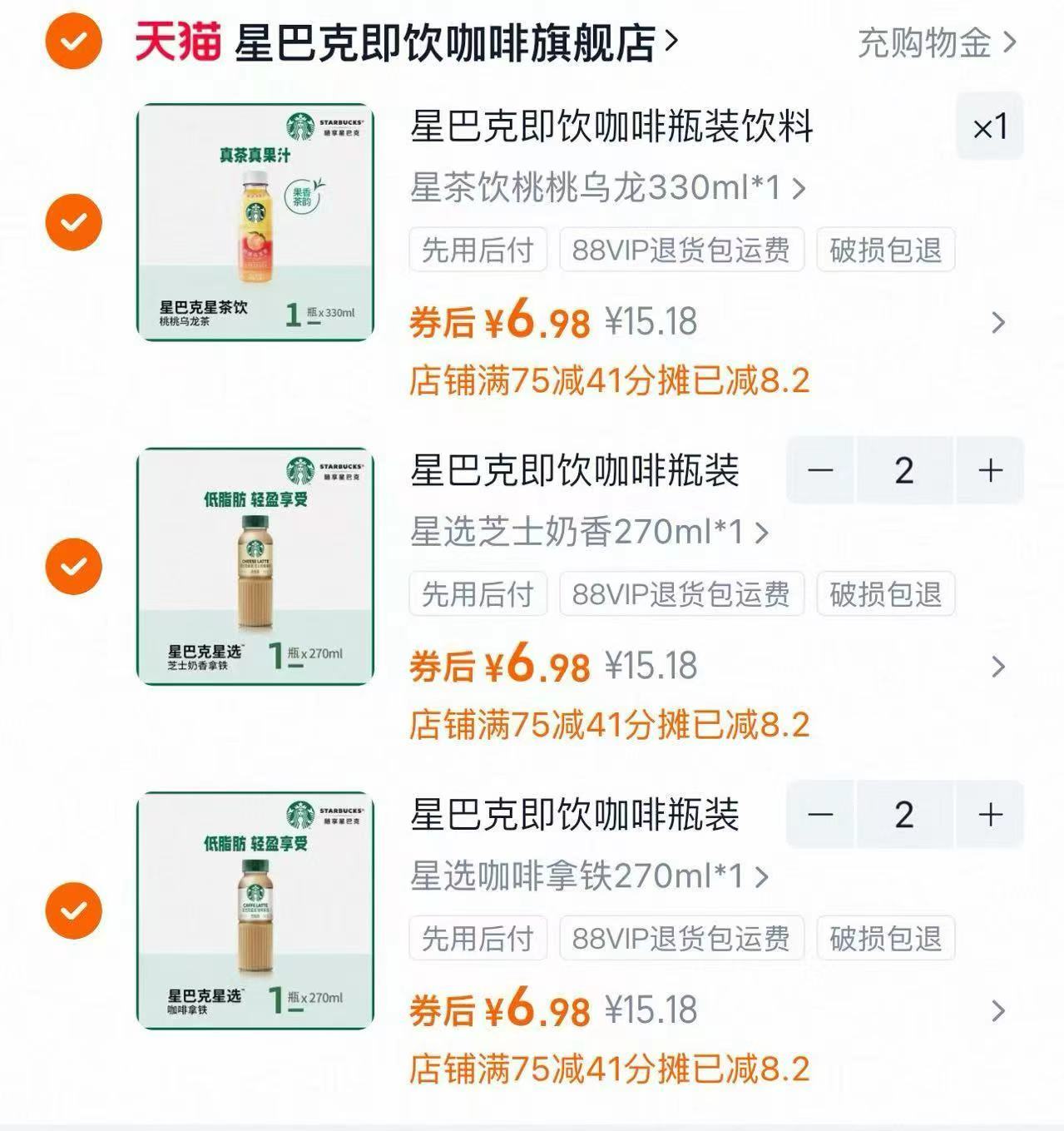Click the Starbucks siren logo on peach oolong card
Screen dimensions: 1064x1131
[301, 124]
